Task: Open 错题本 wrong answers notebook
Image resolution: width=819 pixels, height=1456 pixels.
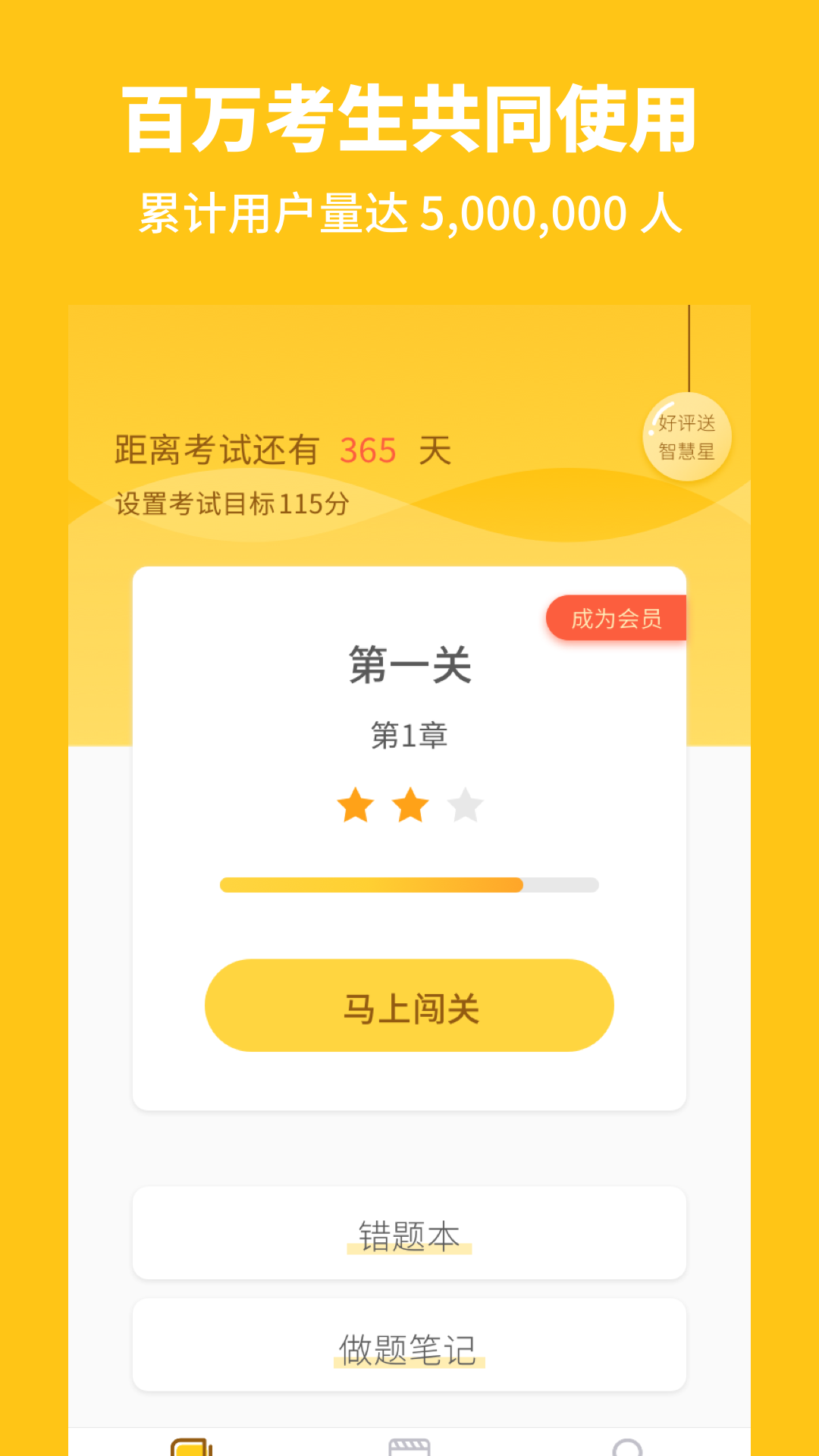Action: [x=409, y=1234]
